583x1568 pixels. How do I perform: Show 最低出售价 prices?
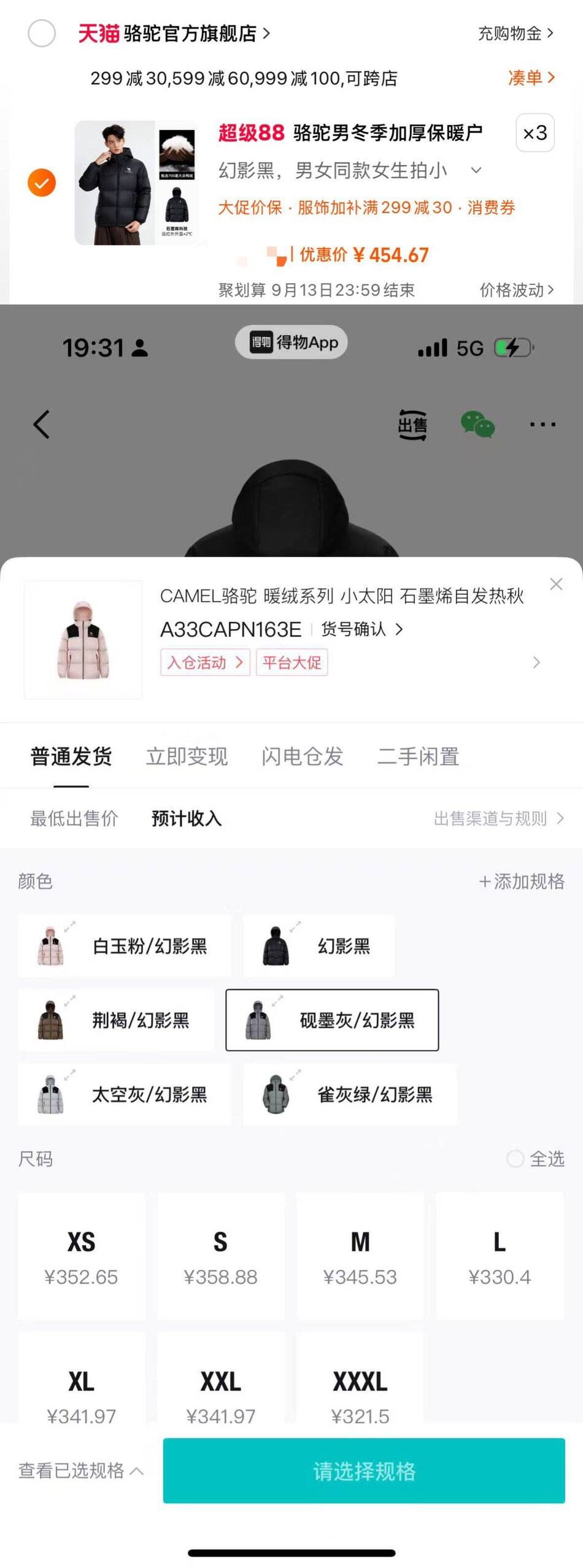(x=74, y=818)
